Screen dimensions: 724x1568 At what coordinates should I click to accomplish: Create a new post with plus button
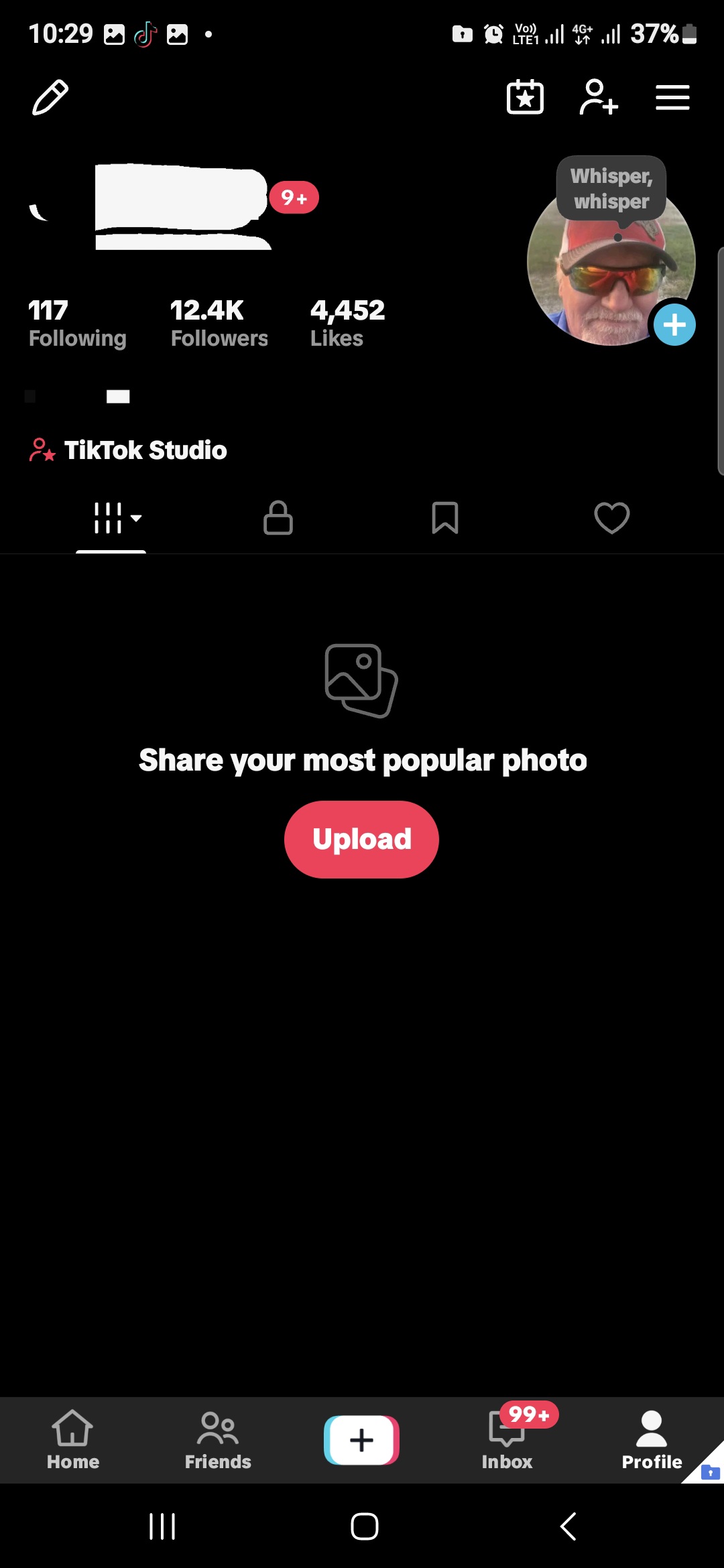point(361,1440)
